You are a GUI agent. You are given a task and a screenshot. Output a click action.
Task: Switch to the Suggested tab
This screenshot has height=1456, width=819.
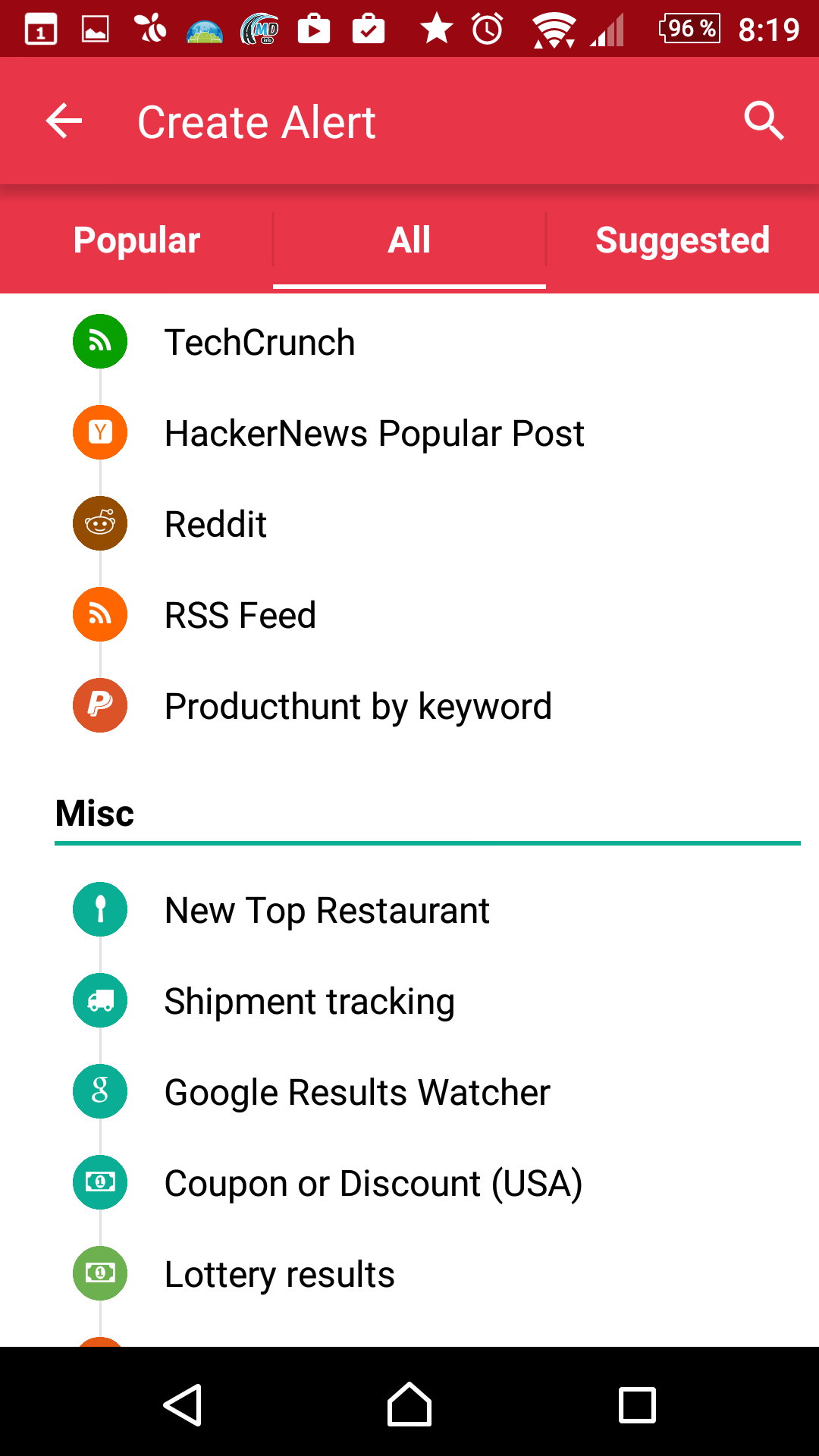click(682, 240)
